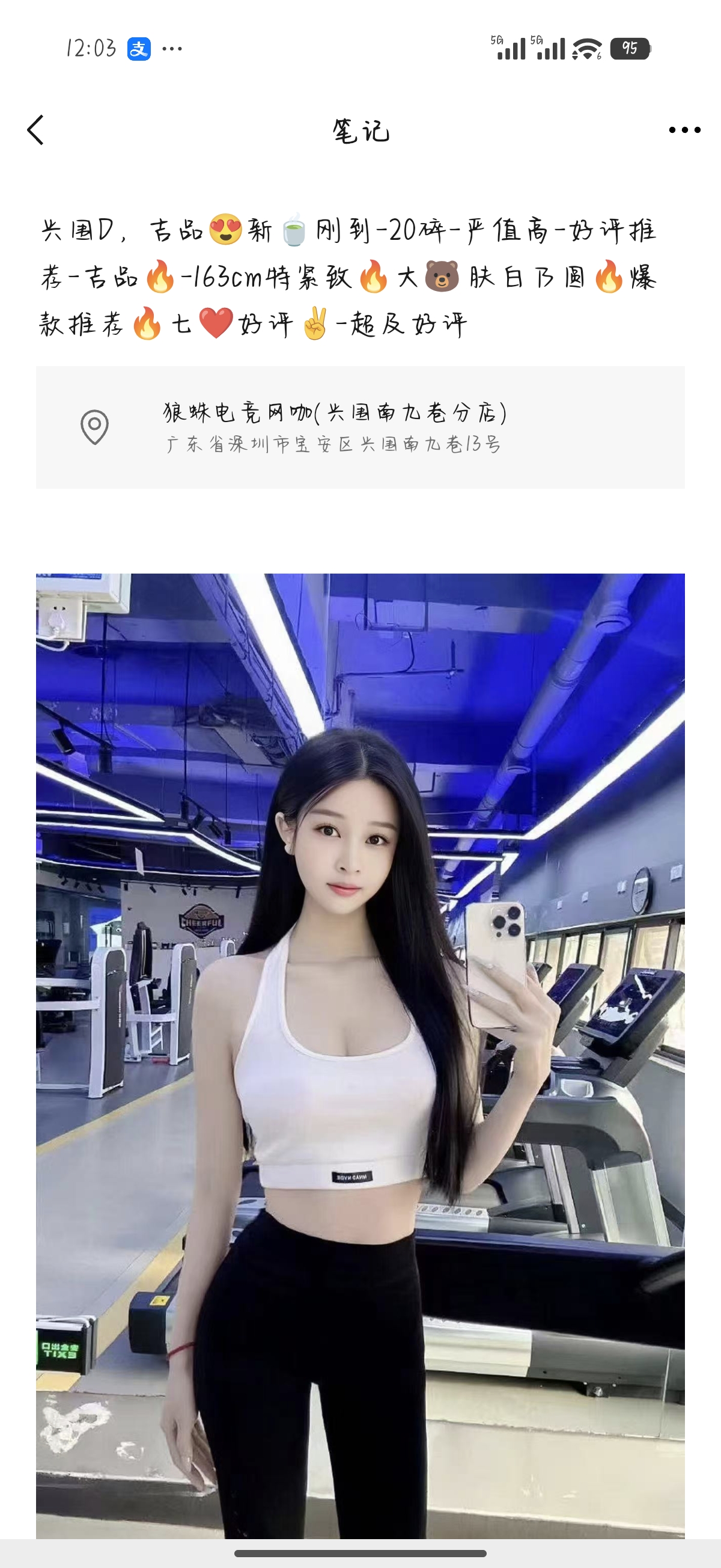Tap the address 广东省深圳市宝安区兴围南九巷13号
Screen dimensions: 721x1568
coord(333,446)
